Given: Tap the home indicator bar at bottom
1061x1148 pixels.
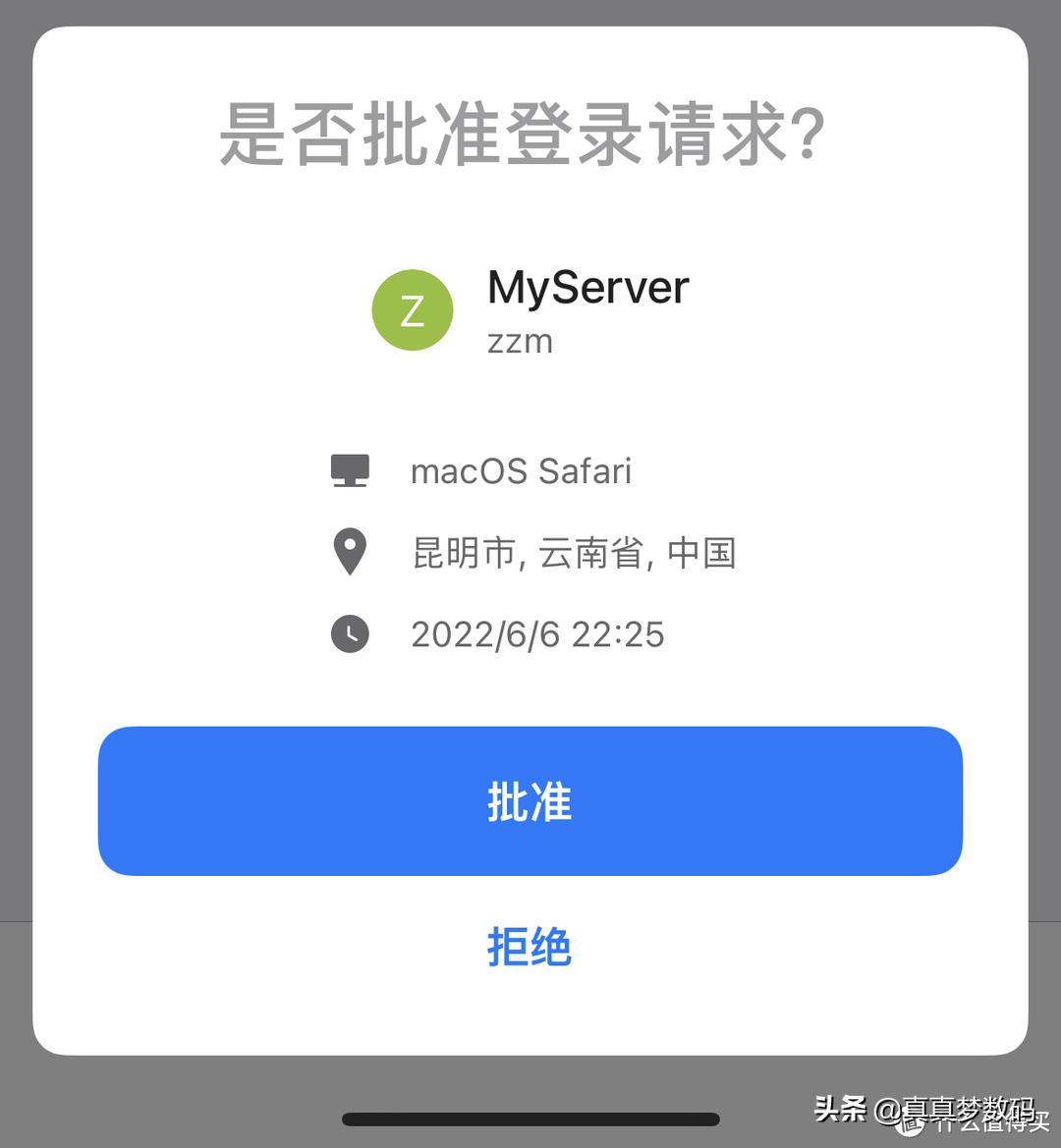Looking at the screenshot, I should click(530, 1117).
